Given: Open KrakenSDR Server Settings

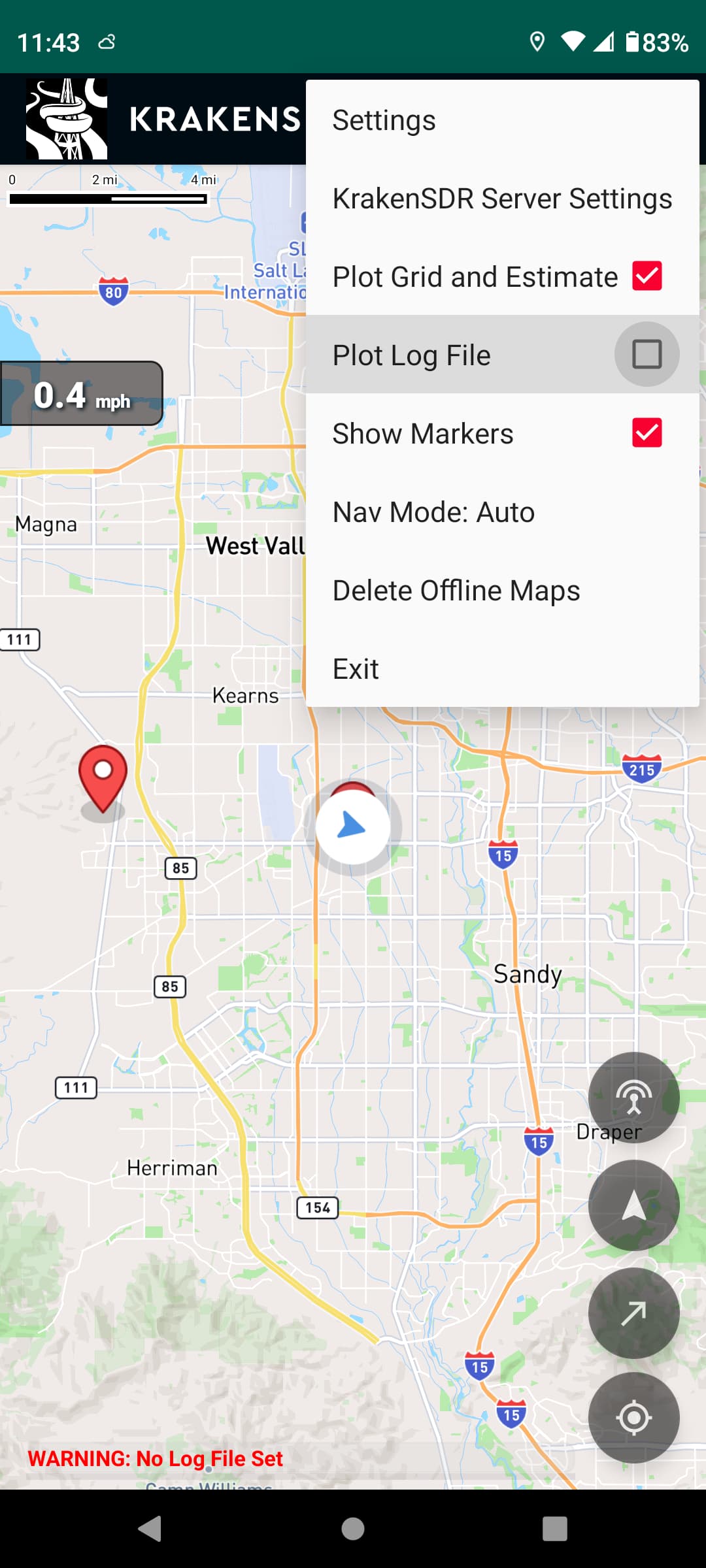Looking at the screenshot, I should pyautogui.click(x=502, y=198).
